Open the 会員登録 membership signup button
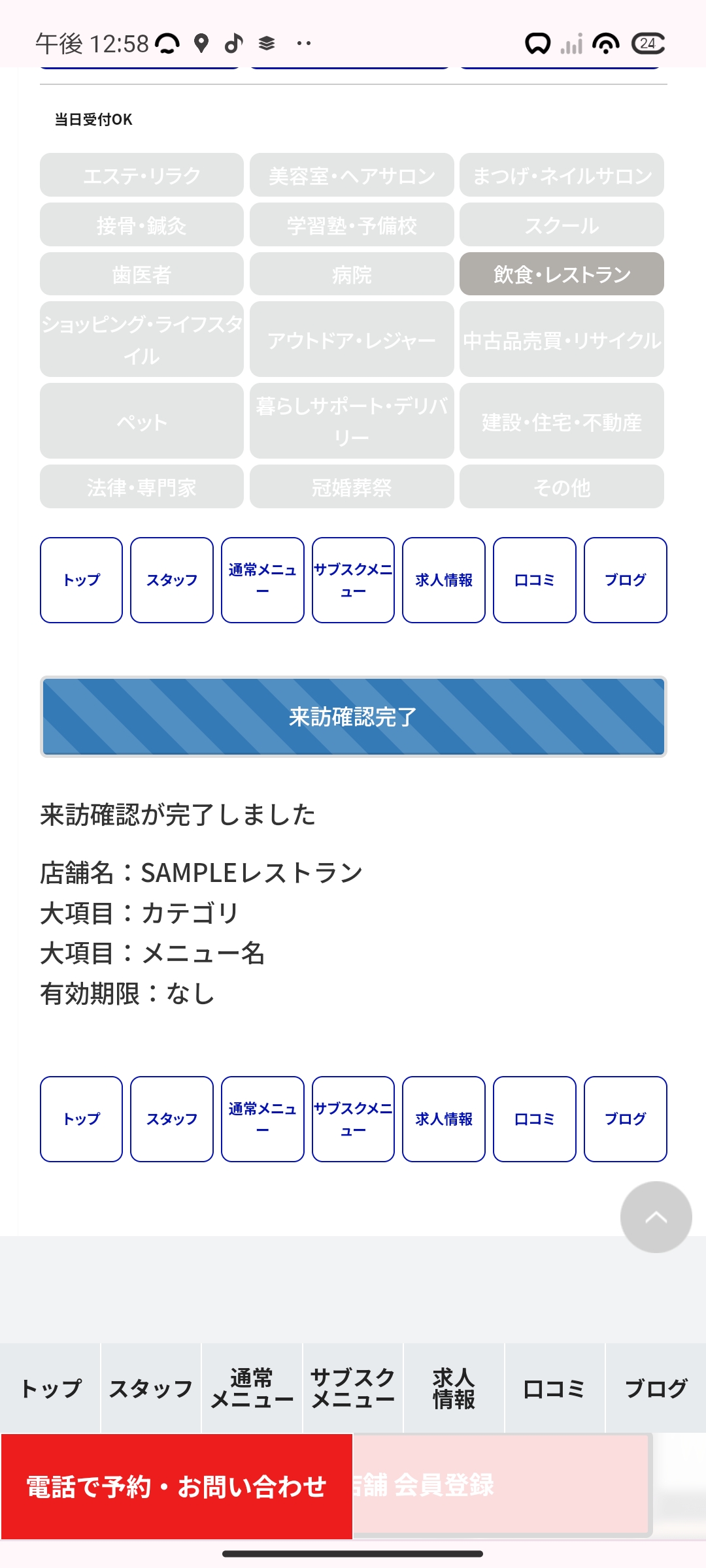The image size is (706, 1568). [x=500, y=1484]
